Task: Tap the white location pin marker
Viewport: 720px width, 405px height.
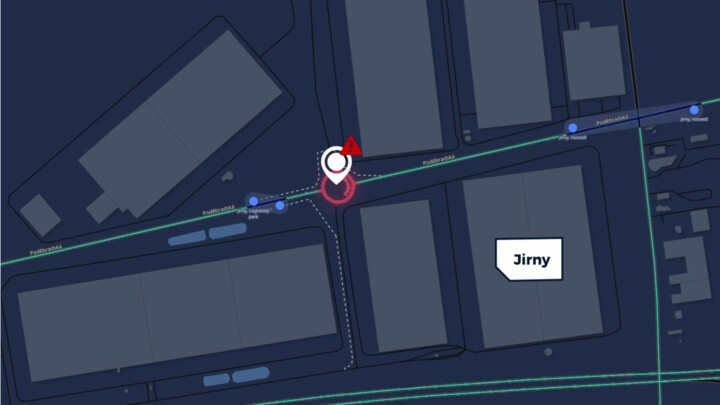Action: click(x=336, y=163)
